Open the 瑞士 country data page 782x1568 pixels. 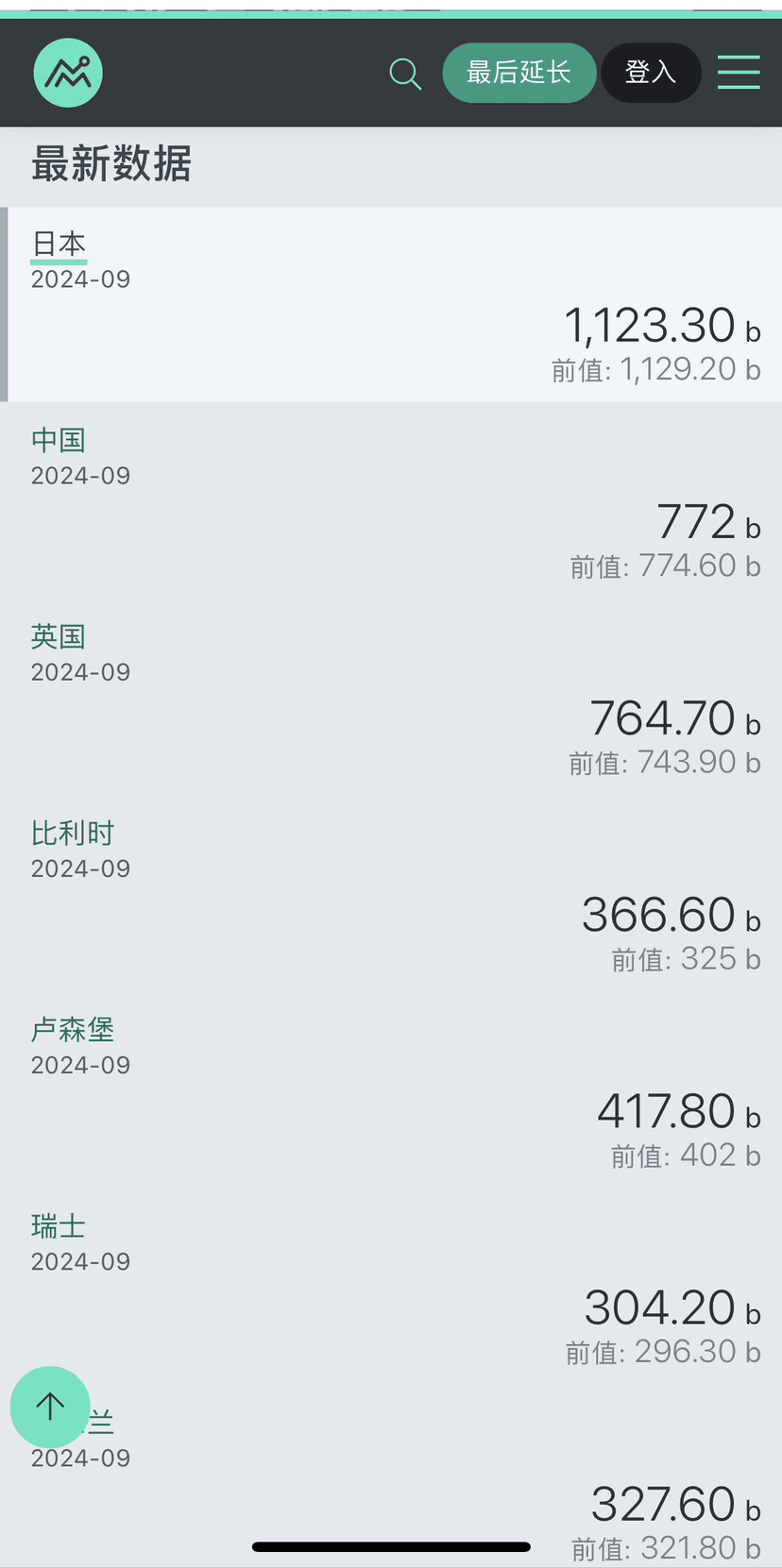pos(58,1225)
